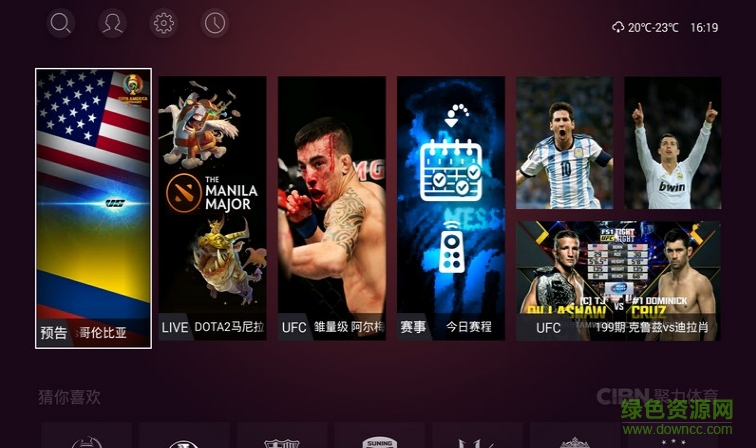756x448 pixels.
Task: Select the Argentina player photo tile
Action: 564,142
